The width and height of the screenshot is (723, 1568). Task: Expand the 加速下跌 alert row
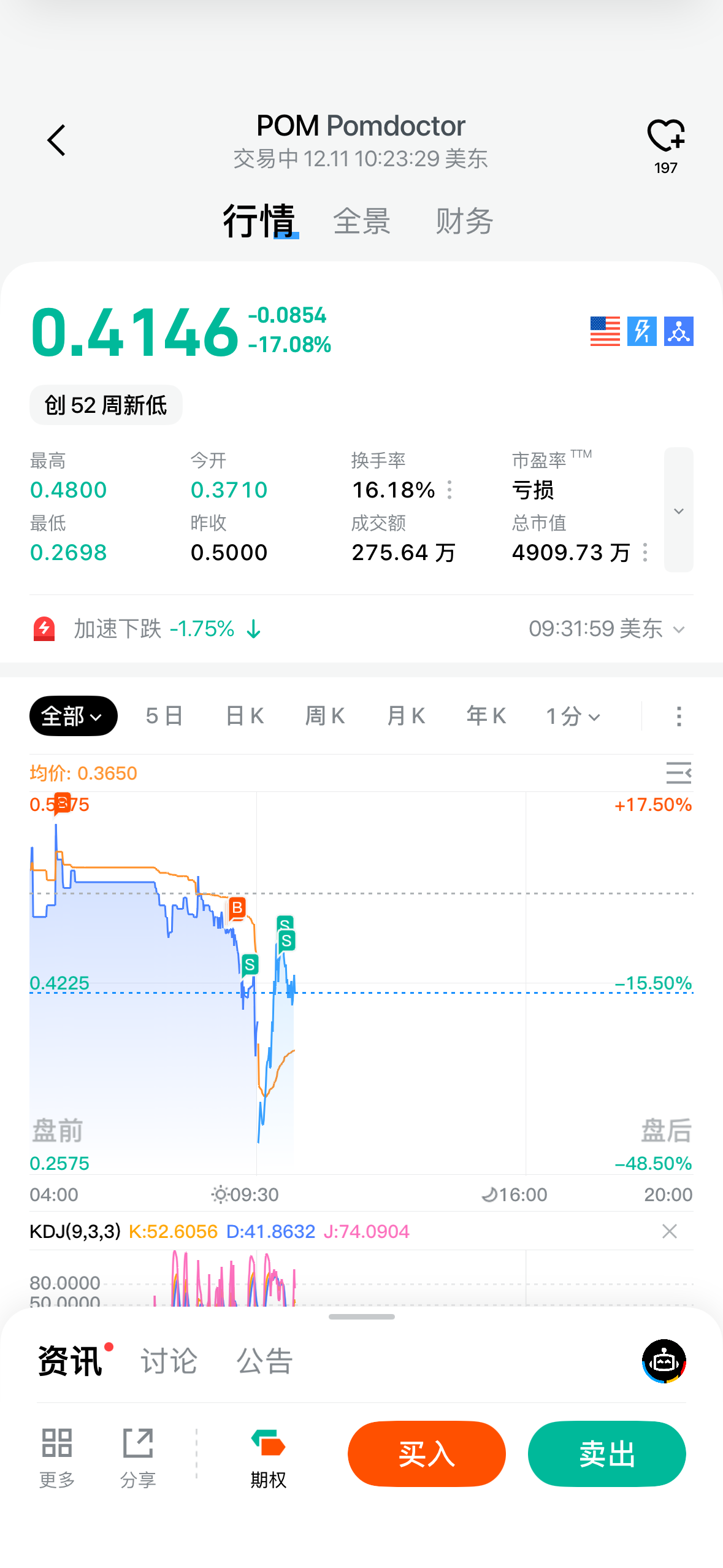[x=678, y=629]
